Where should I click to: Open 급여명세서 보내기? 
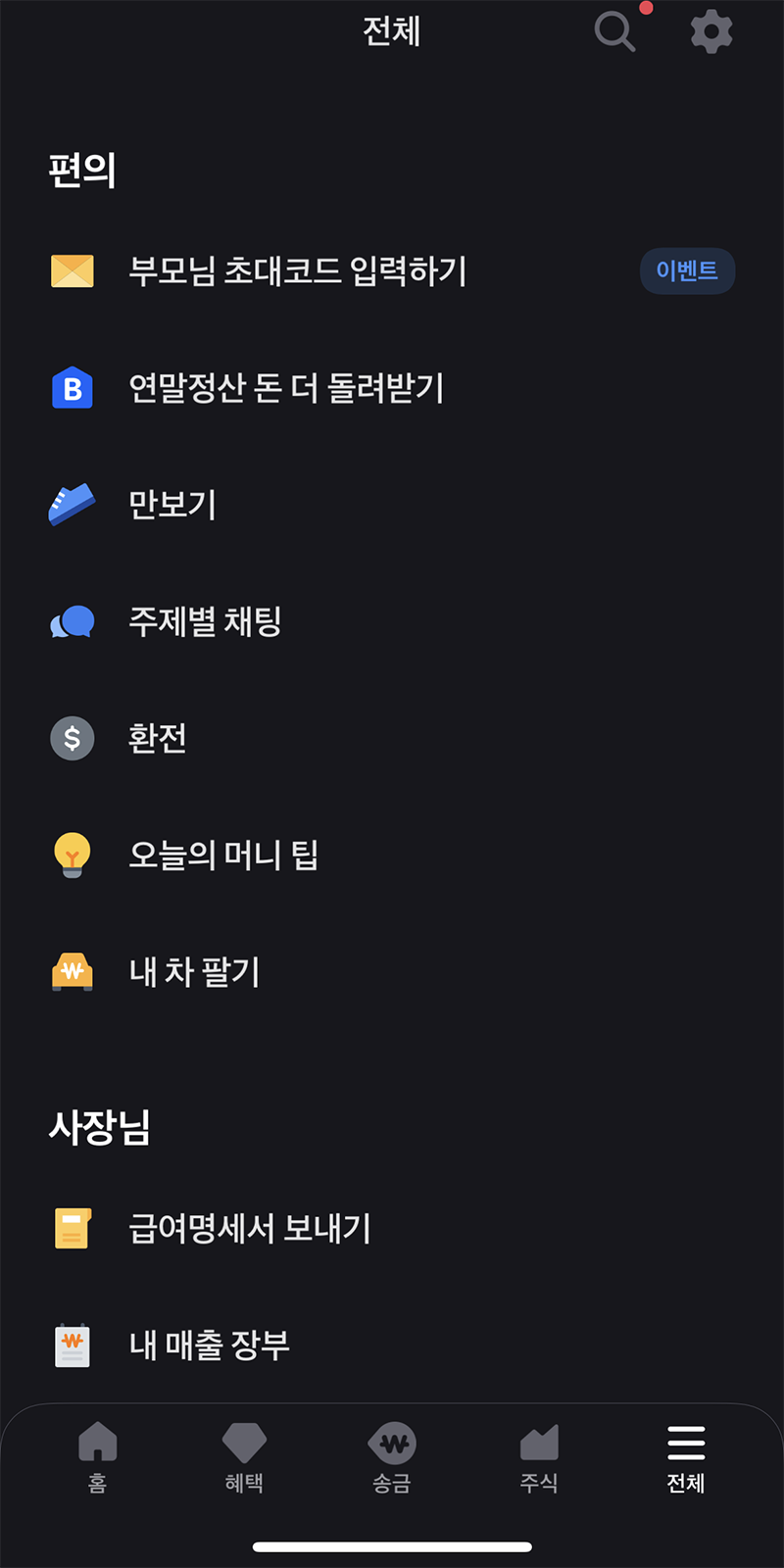point(392,1228)
